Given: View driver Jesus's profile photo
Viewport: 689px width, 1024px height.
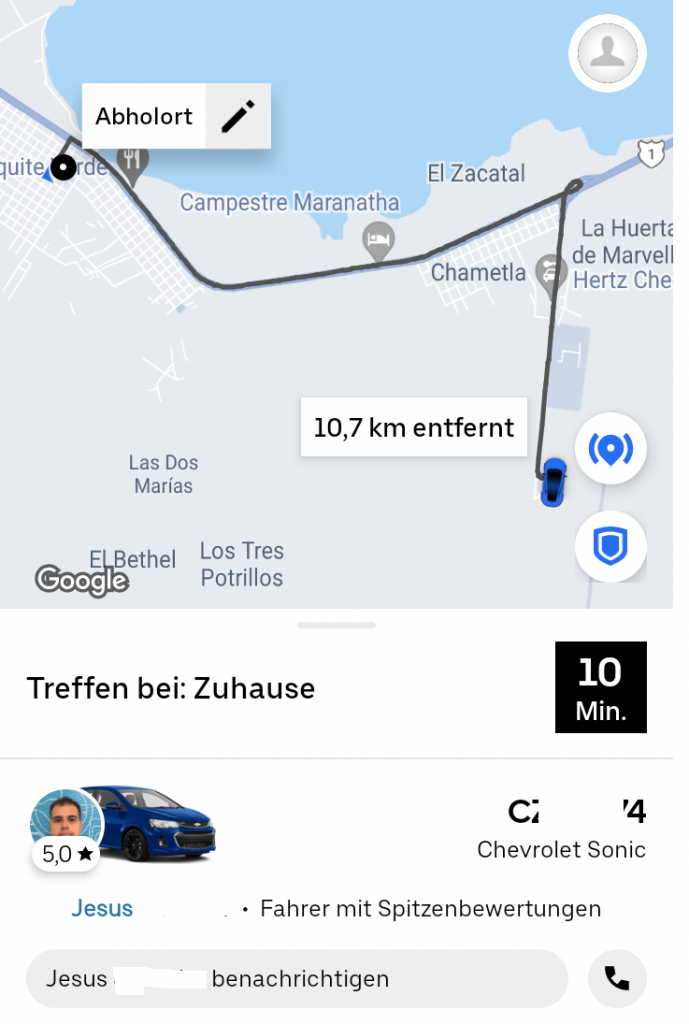Looking at the screenshot, I should tap(66, 818).
